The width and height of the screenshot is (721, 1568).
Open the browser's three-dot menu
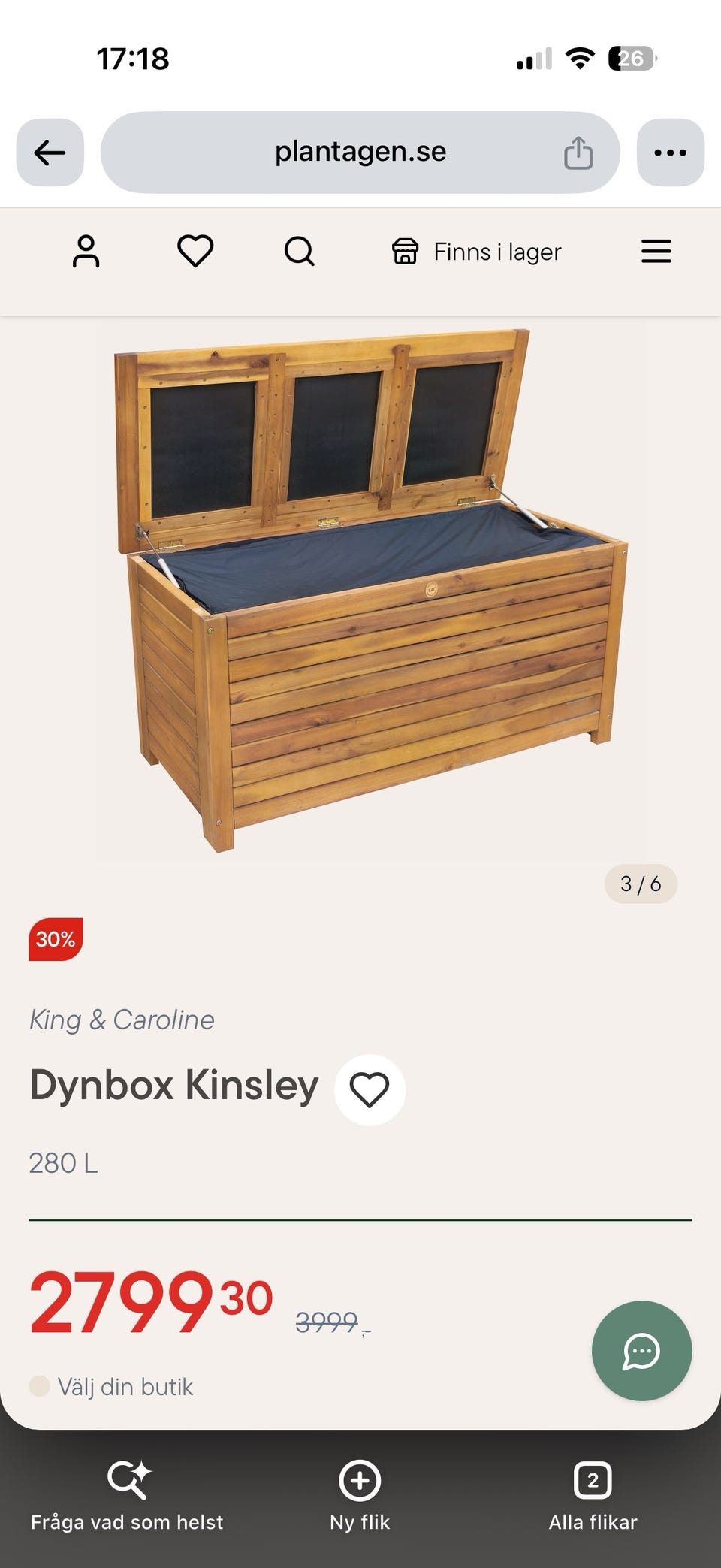click(670, 153)
